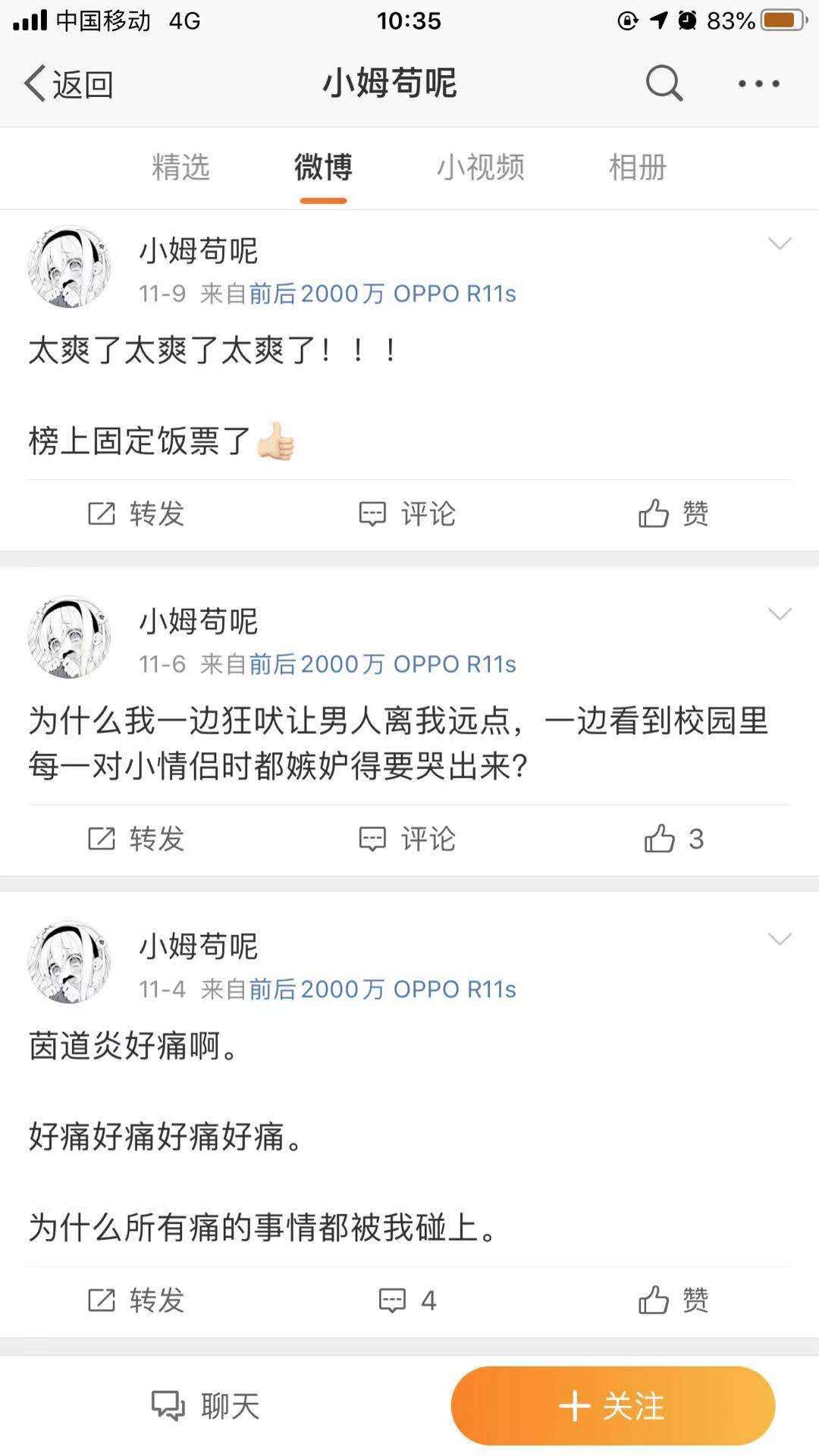Like the 11-9 post
The image size is (819, 1456).
click(673, 514)
